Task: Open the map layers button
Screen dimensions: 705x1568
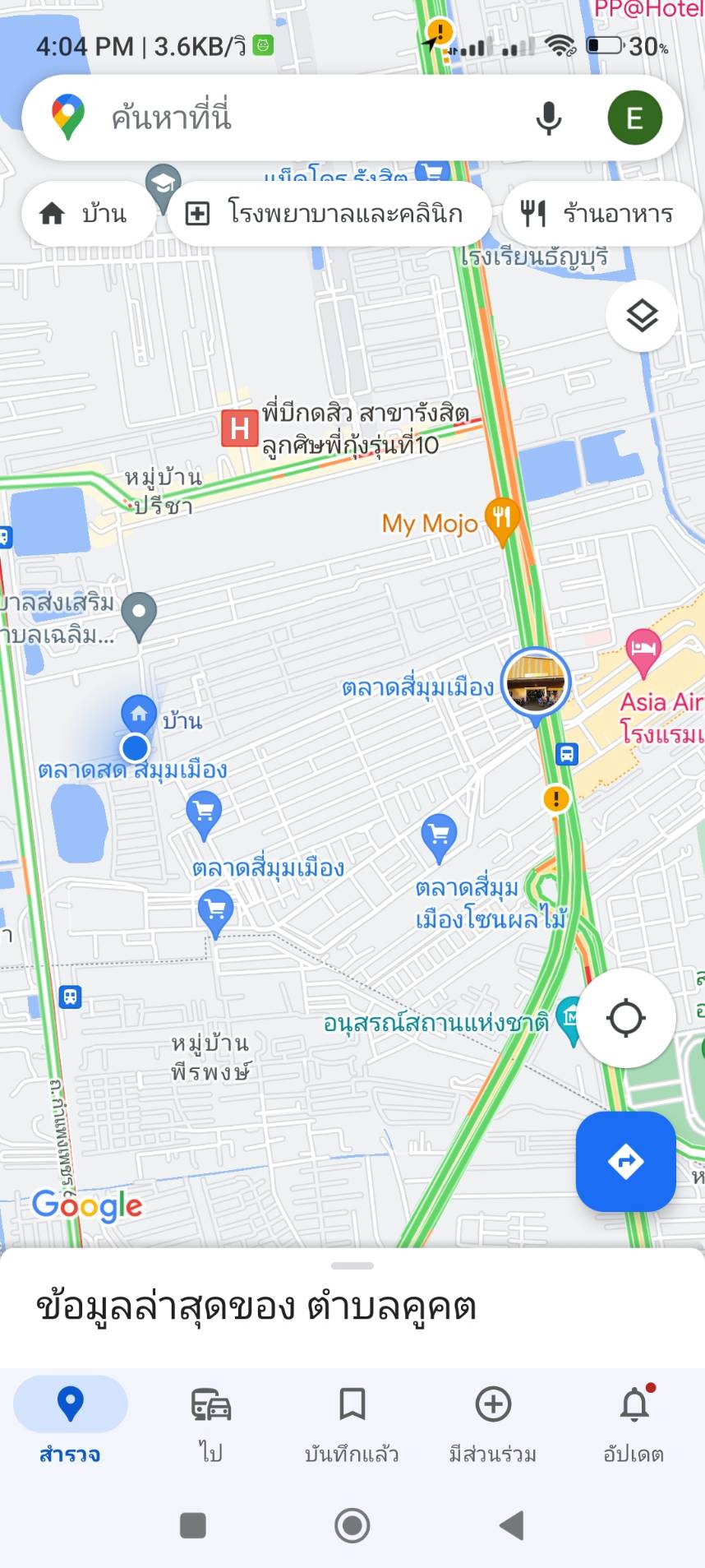Action: (642, 316)
